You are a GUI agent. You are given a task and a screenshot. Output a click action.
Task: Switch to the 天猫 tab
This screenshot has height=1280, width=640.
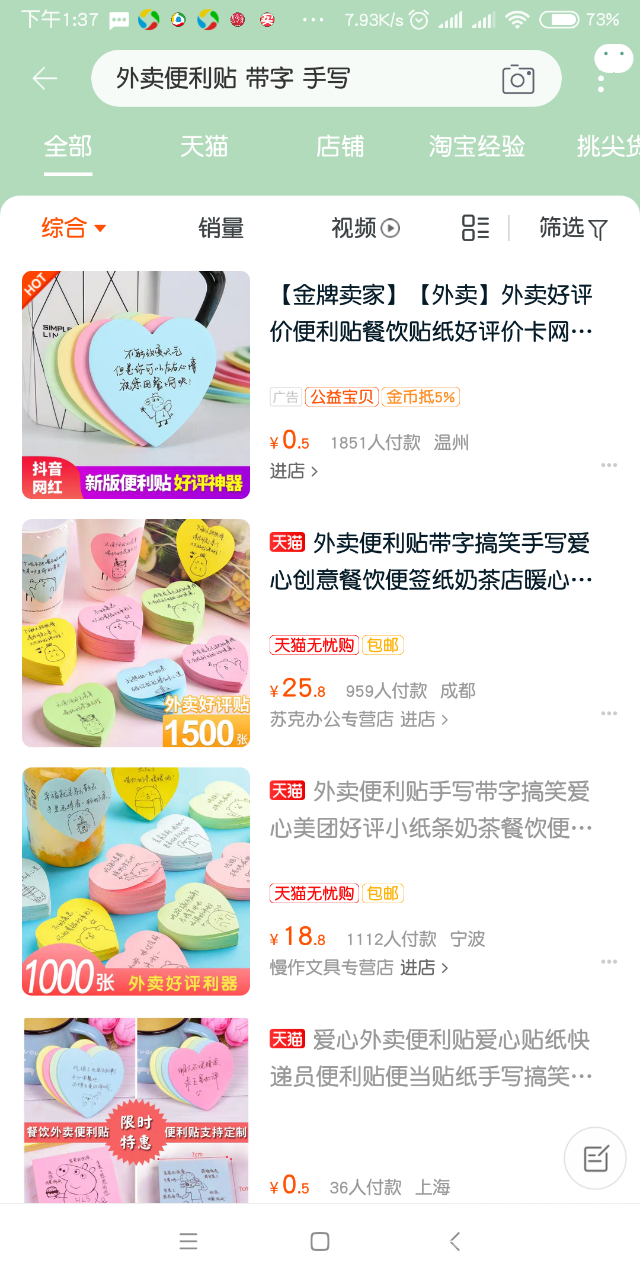(x=204, y=146)
